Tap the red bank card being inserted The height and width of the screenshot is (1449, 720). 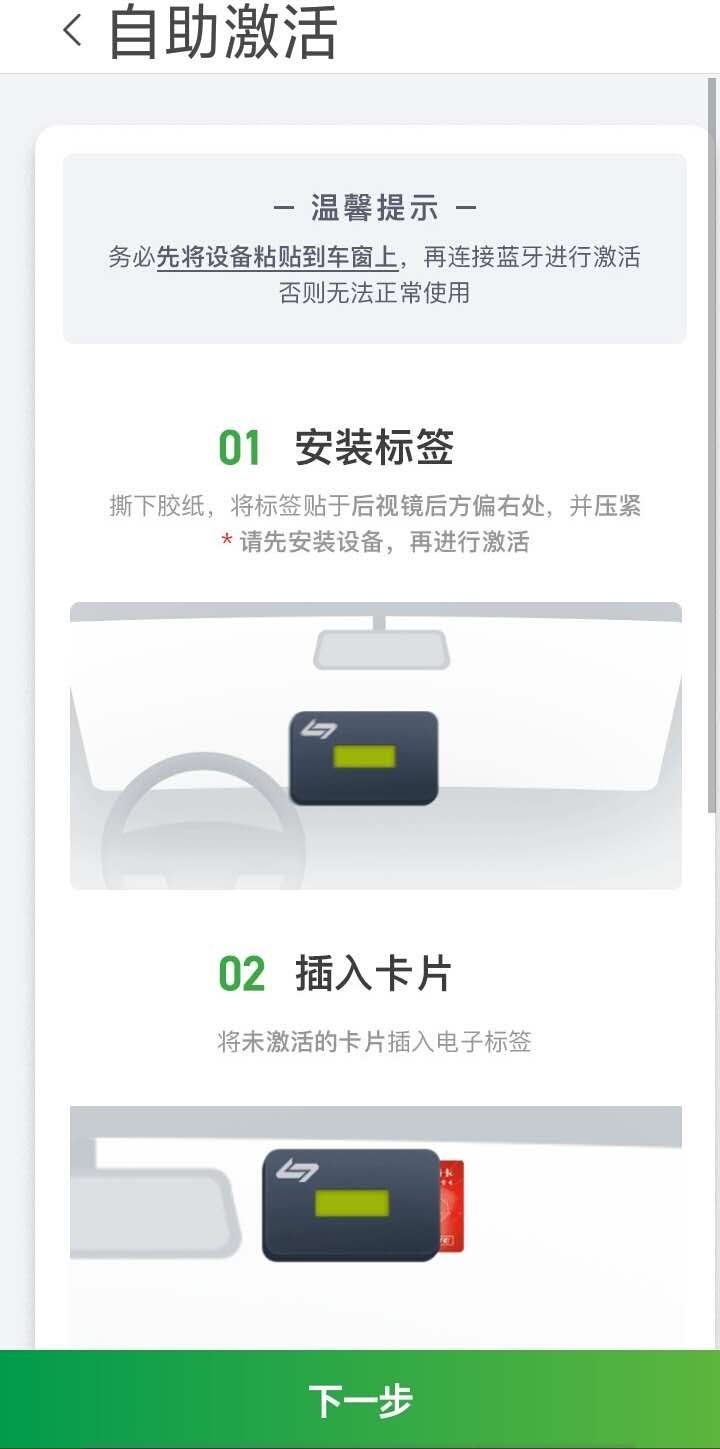[451, 1207]
